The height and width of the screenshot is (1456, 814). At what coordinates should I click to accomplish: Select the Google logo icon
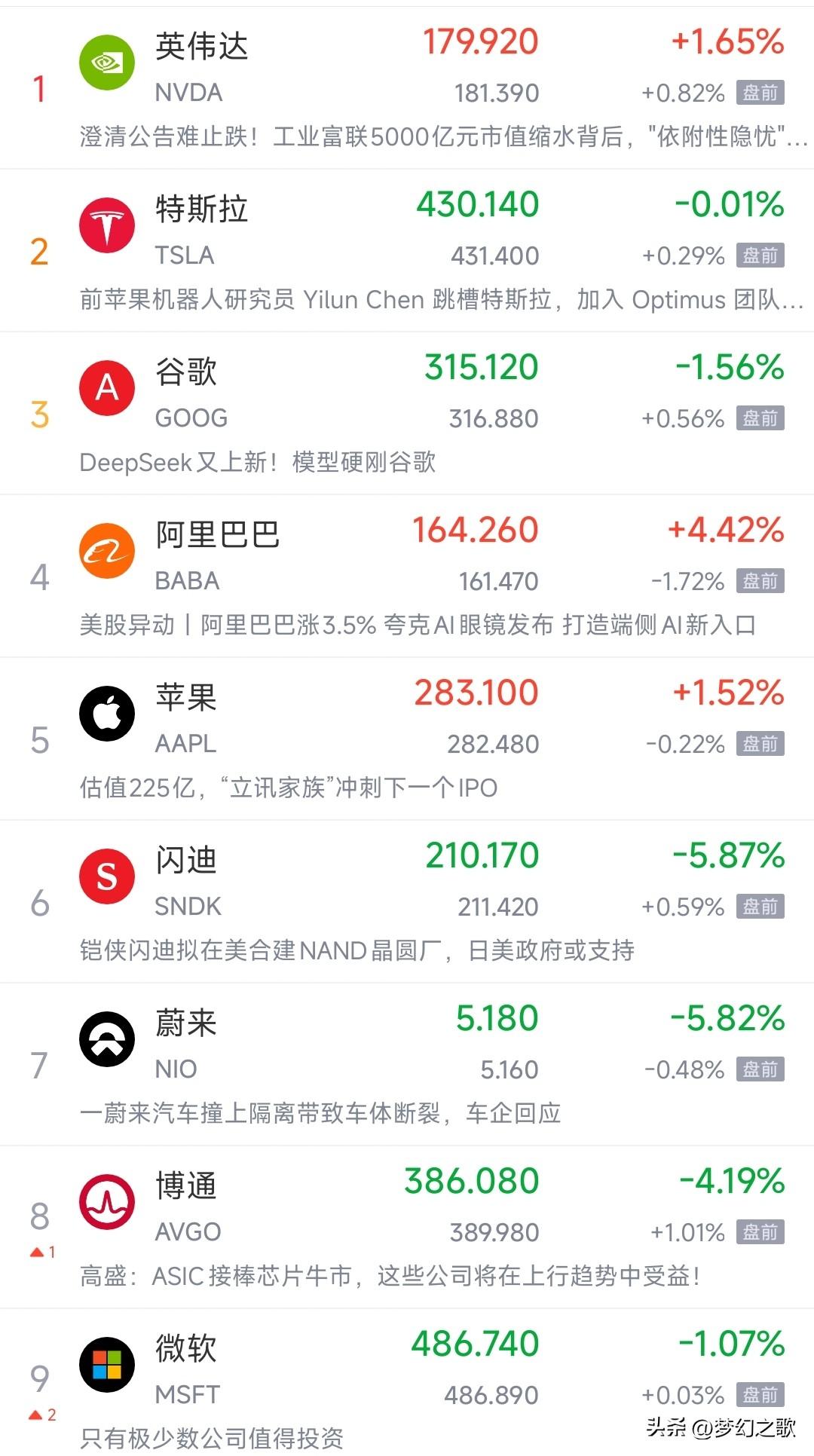pyautogui.click(x=108, y=387)
